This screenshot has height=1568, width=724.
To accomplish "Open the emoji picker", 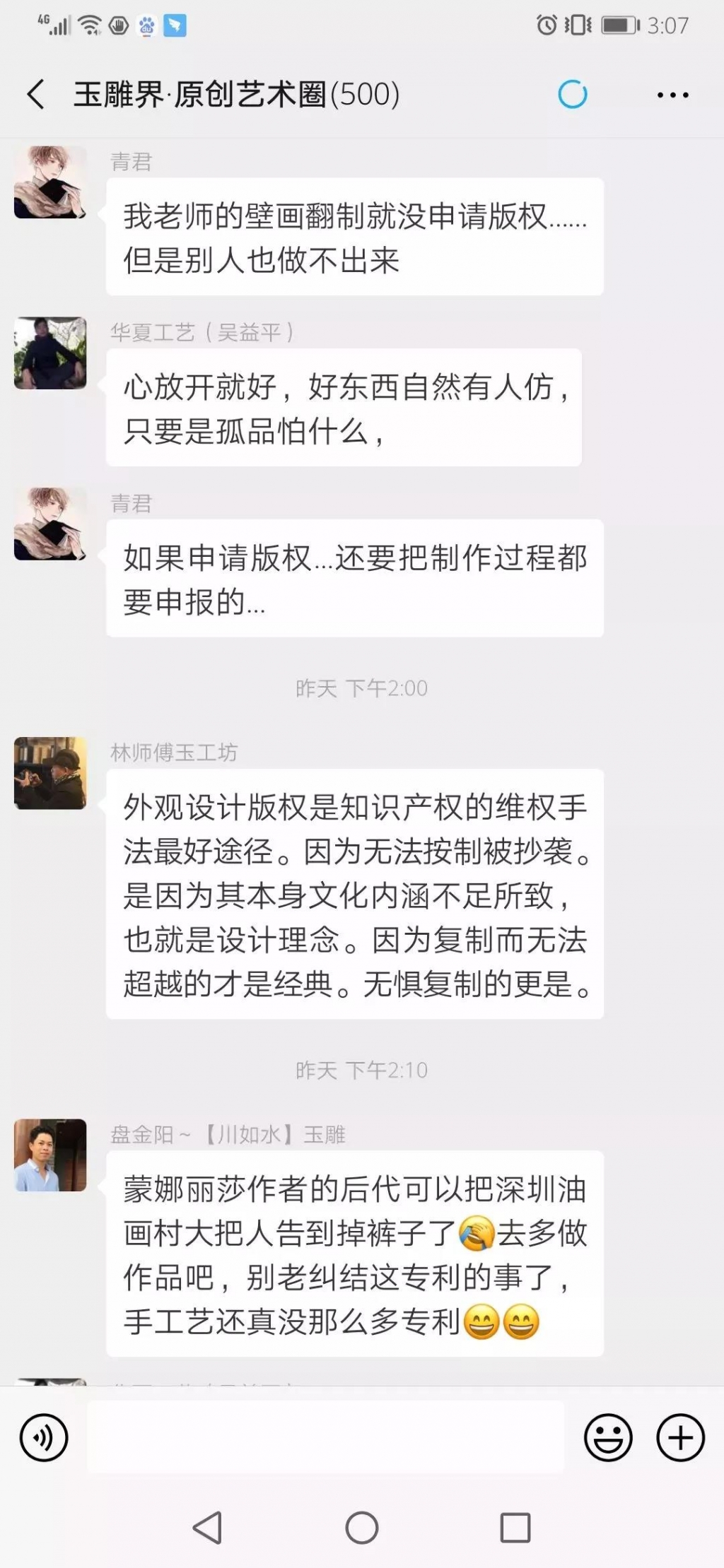I will tap(608, 1438).
